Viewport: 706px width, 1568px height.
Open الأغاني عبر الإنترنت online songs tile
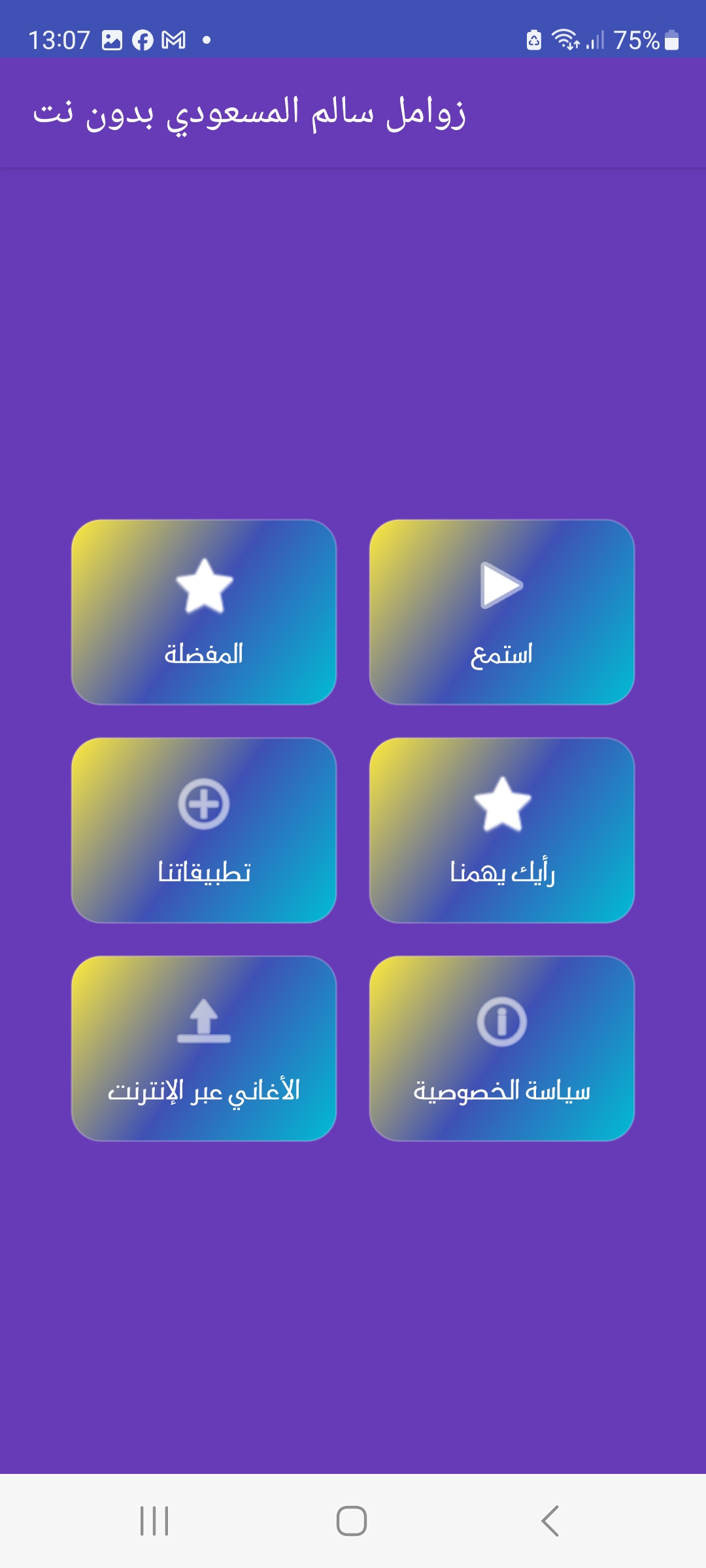tap(204, 1049)
